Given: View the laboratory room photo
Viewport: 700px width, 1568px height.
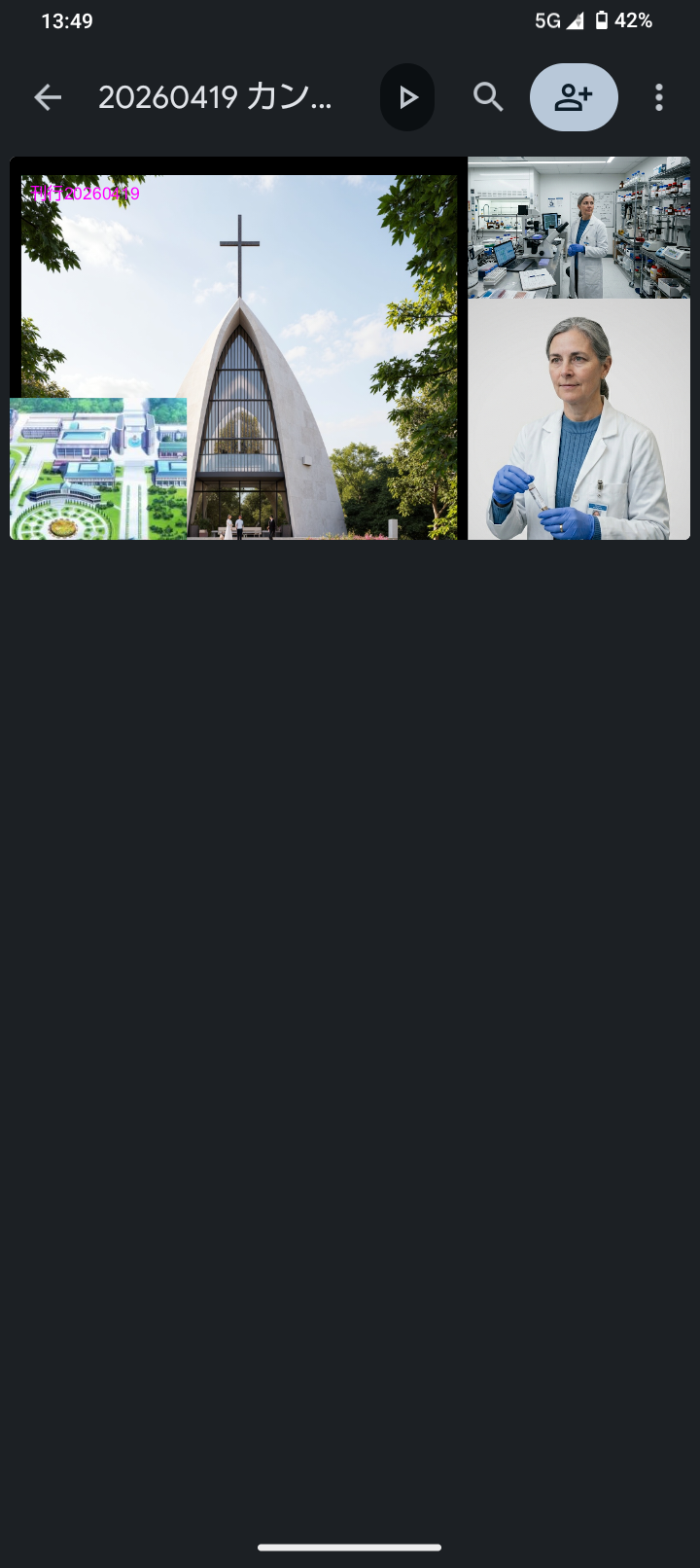Looking at the screenshot, I should coord(578,228).
